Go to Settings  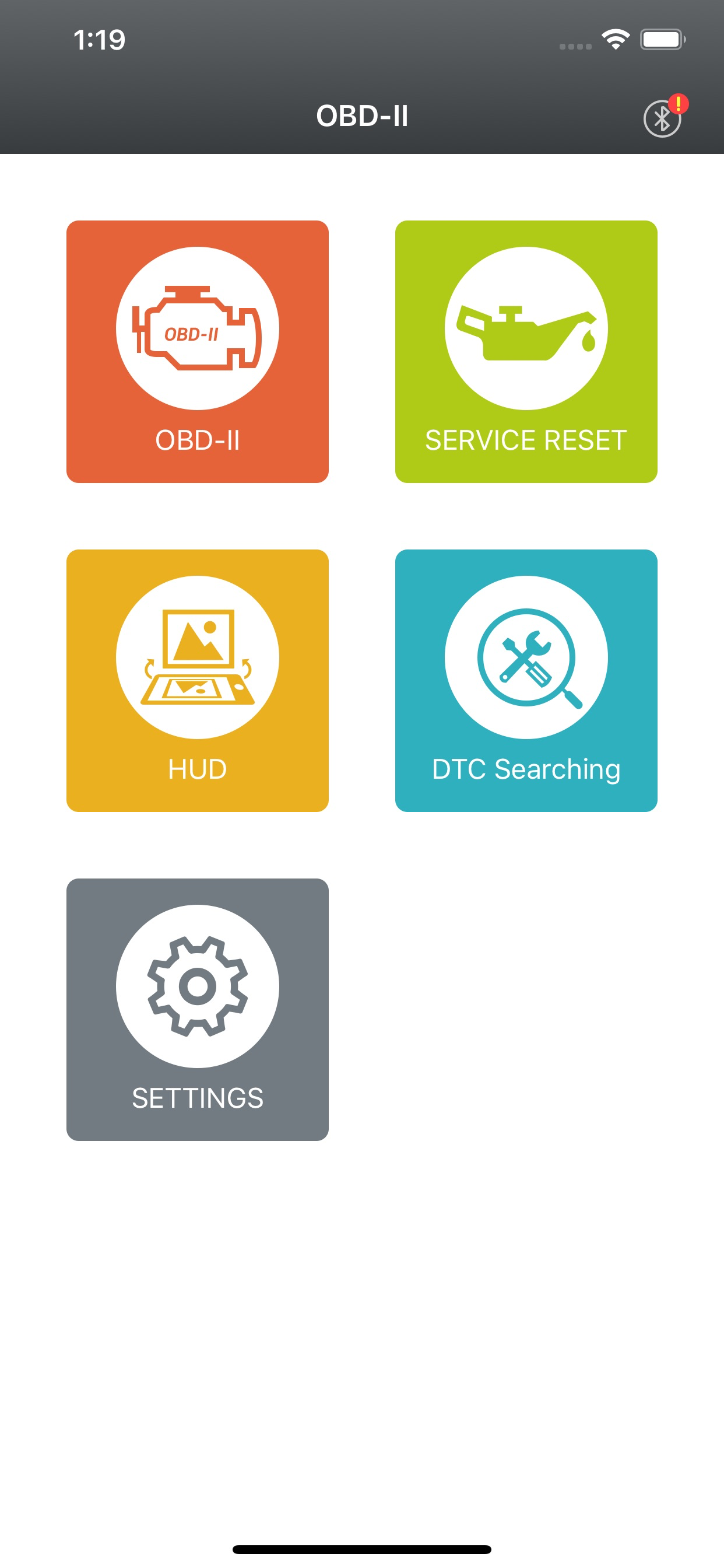pos(197,1009)
